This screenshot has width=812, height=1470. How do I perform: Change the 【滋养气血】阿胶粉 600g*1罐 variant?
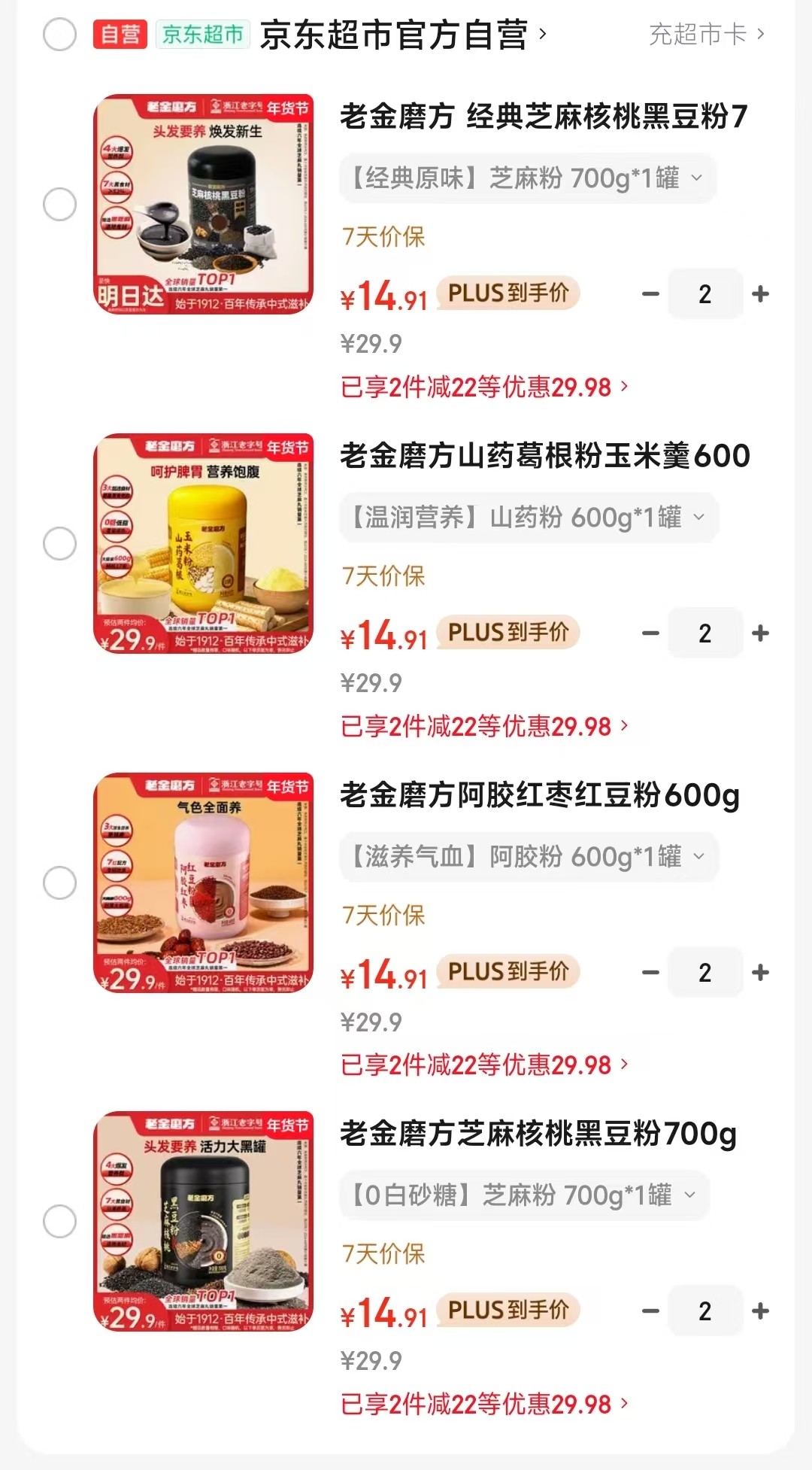[x=529, y=857]
